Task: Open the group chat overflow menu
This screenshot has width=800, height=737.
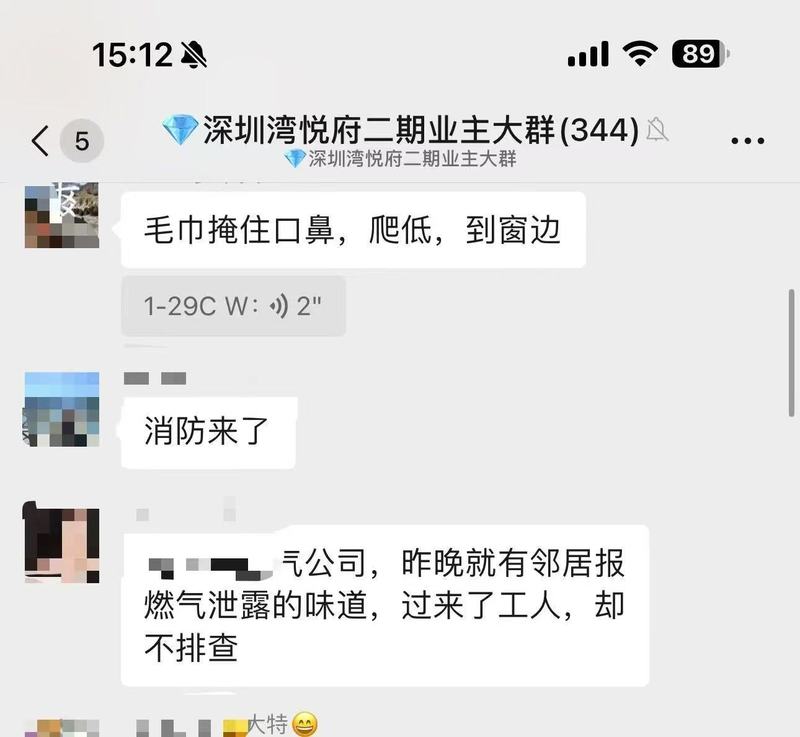Action: tap(747, 141)
